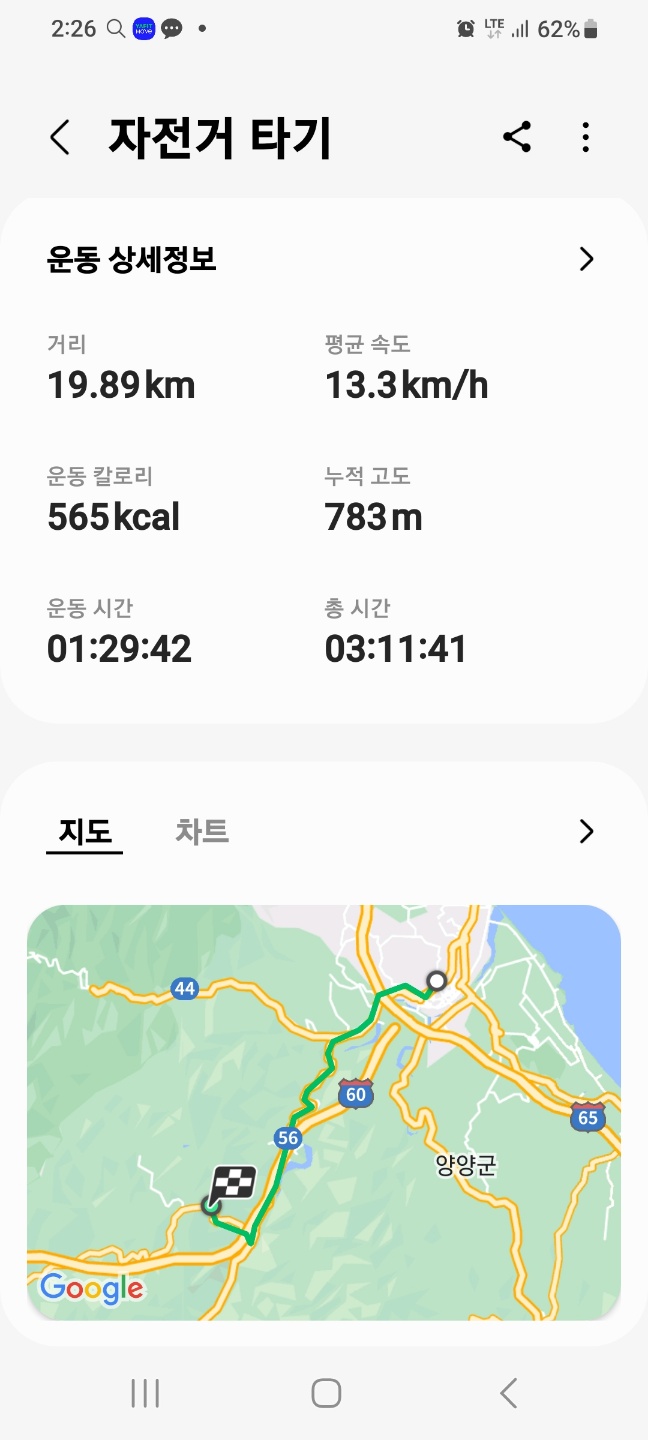Open 운동 상세정보 details chevron
The image size is (648, 1440).
point(586,260)
